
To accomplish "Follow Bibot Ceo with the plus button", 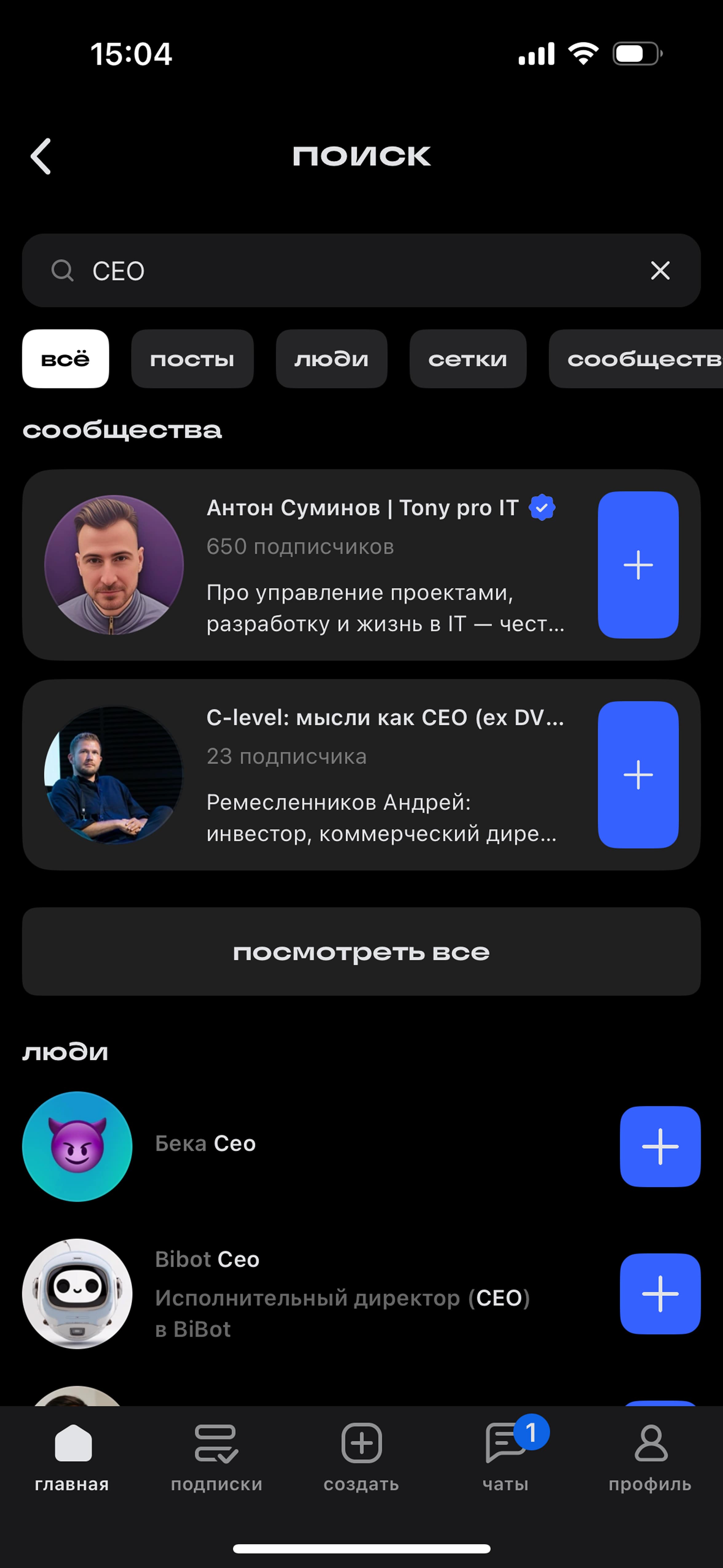I will coord(660,1293).
